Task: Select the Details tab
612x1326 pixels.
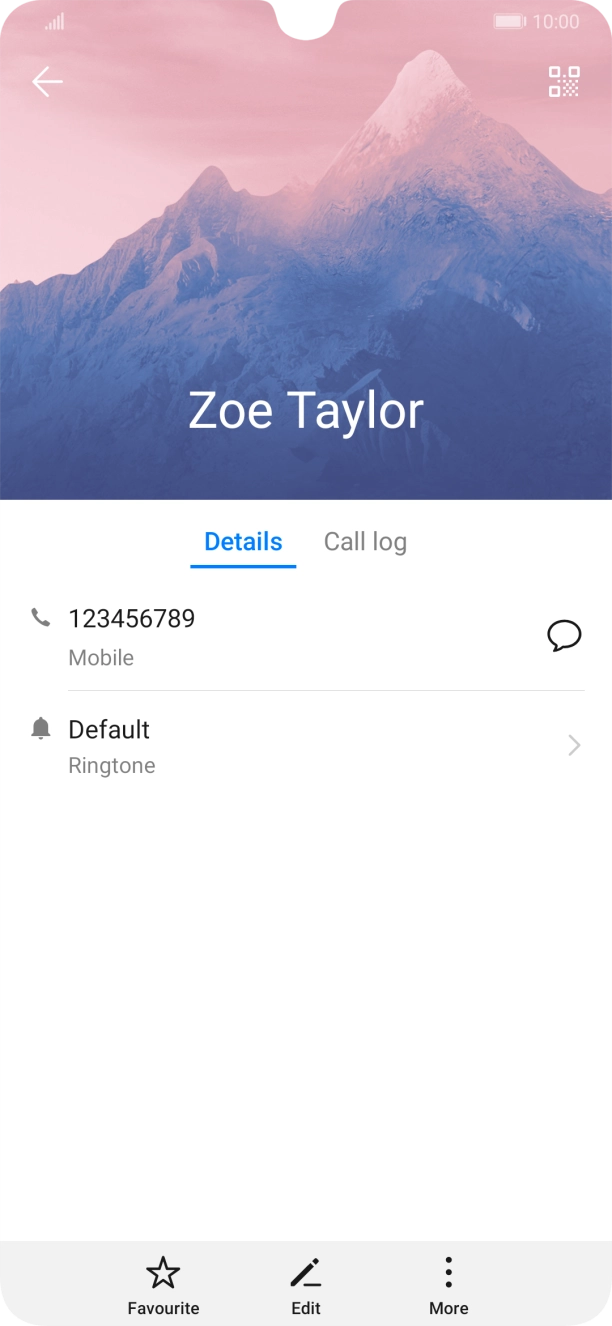Action: point(243,542)
